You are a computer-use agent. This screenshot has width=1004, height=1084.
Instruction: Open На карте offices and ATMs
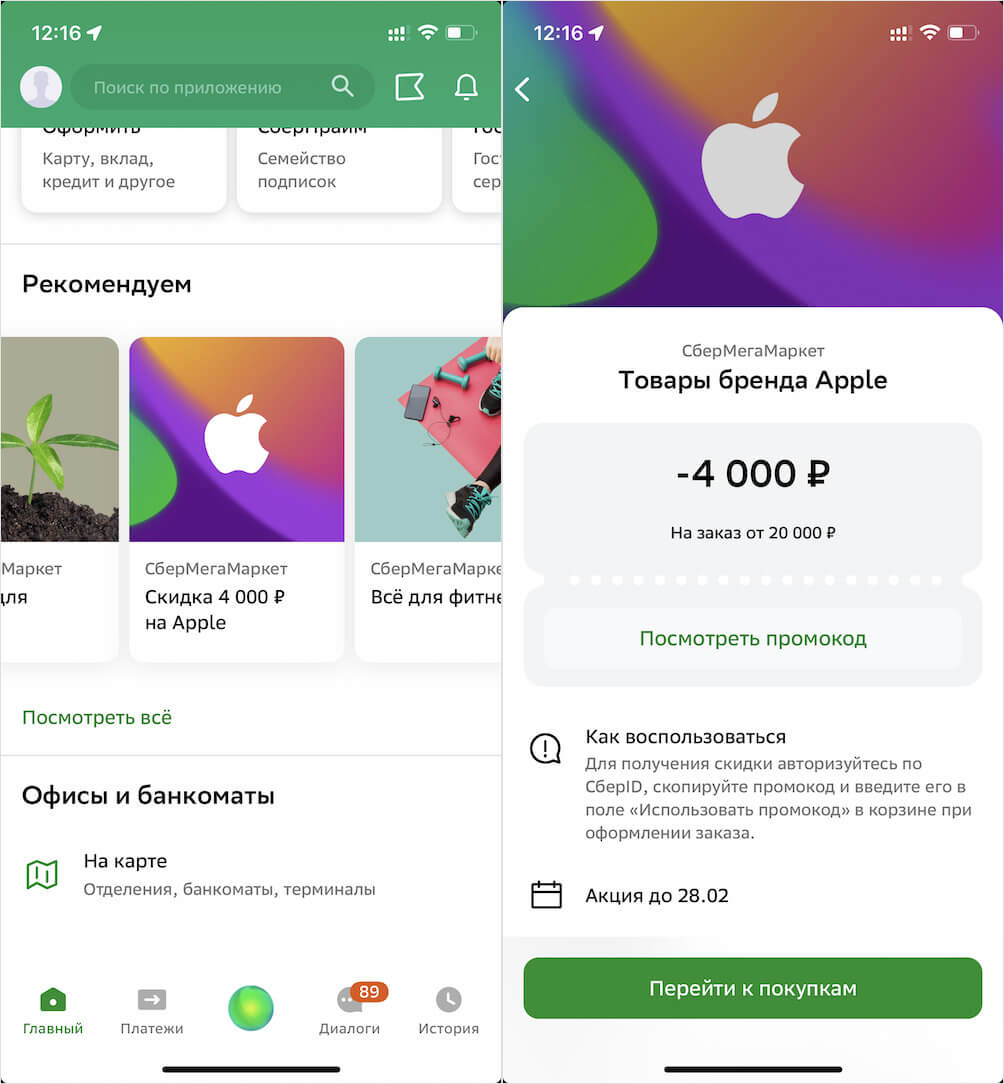[x=228, y=874]
